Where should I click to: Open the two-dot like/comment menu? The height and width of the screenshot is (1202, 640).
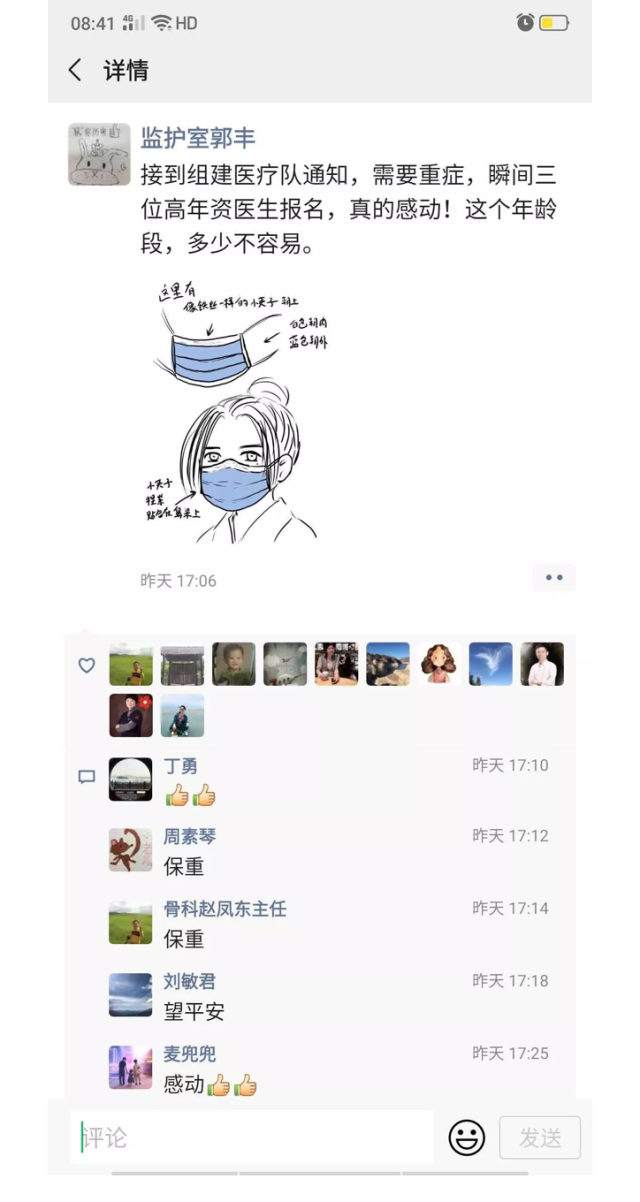[x=553, y=578]
